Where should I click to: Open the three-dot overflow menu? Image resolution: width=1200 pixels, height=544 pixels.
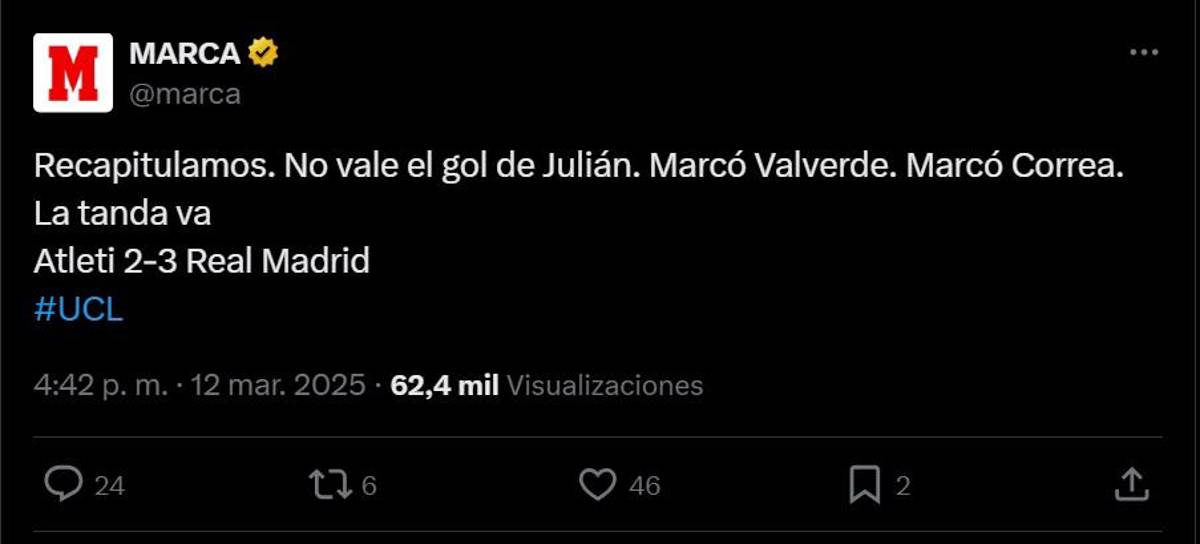pyautogui.click(x=1143, y=52)
